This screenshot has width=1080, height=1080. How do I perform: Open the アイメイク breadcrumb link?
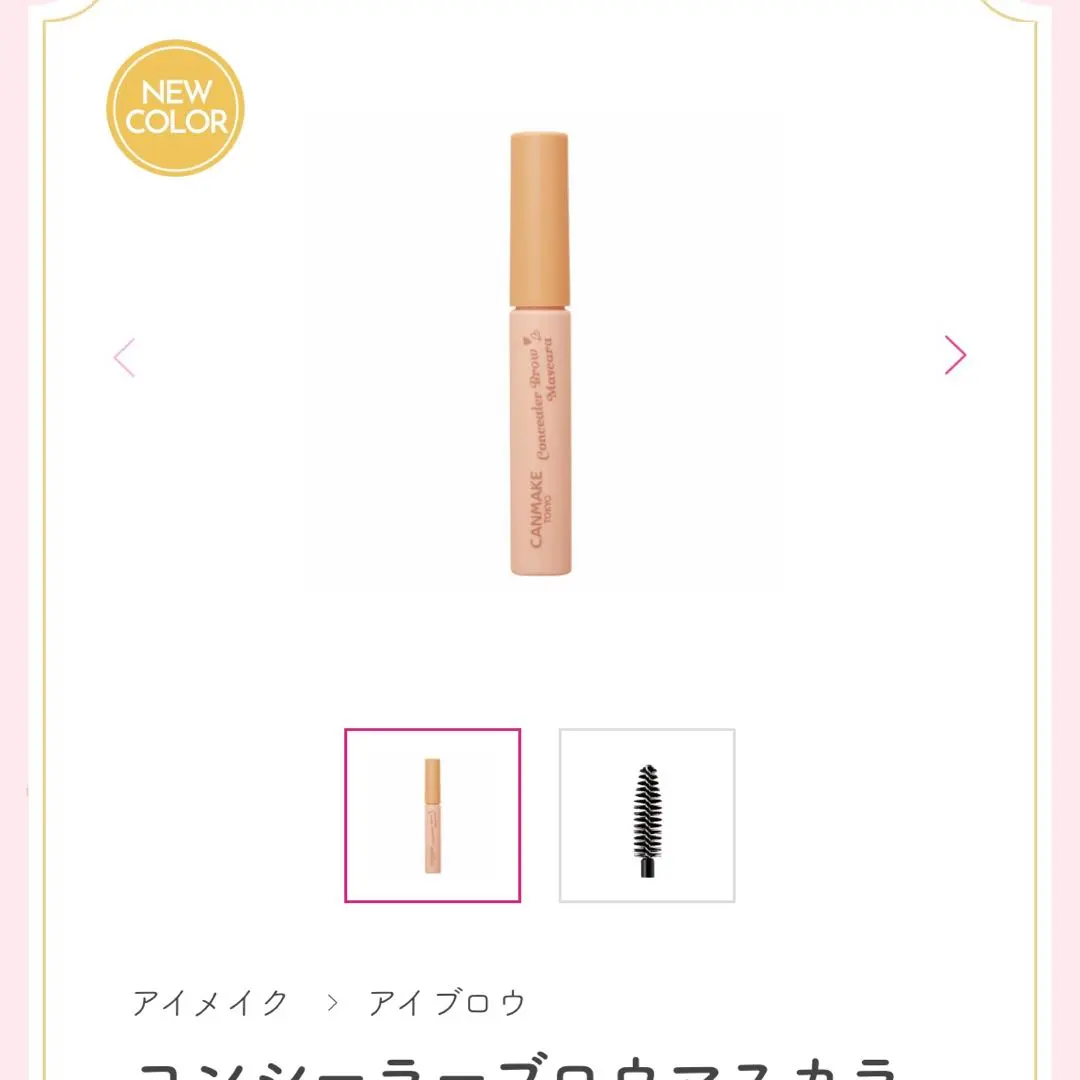[x=210, y=1003]
